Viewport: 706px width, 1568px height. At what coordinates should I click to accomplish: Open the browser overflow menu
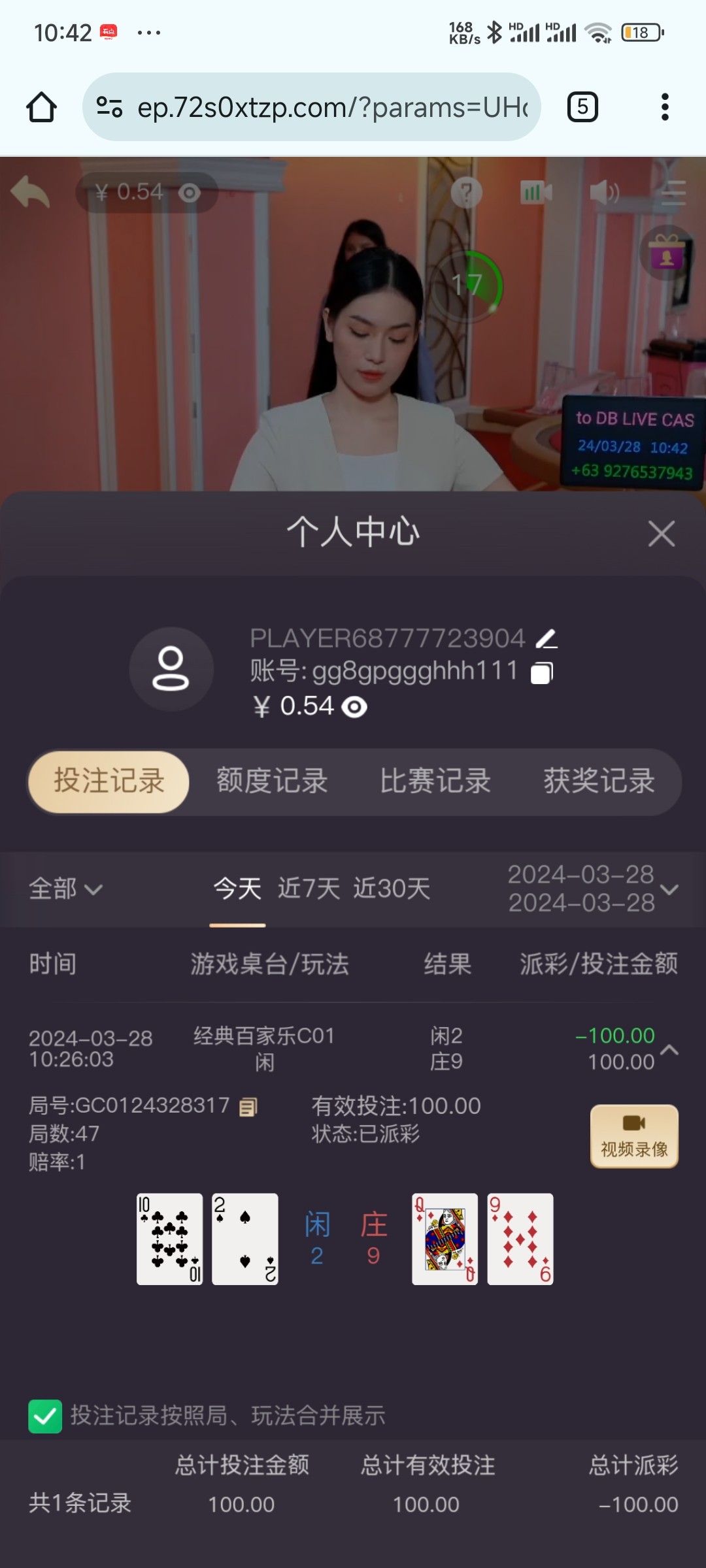tap(665, 107)
